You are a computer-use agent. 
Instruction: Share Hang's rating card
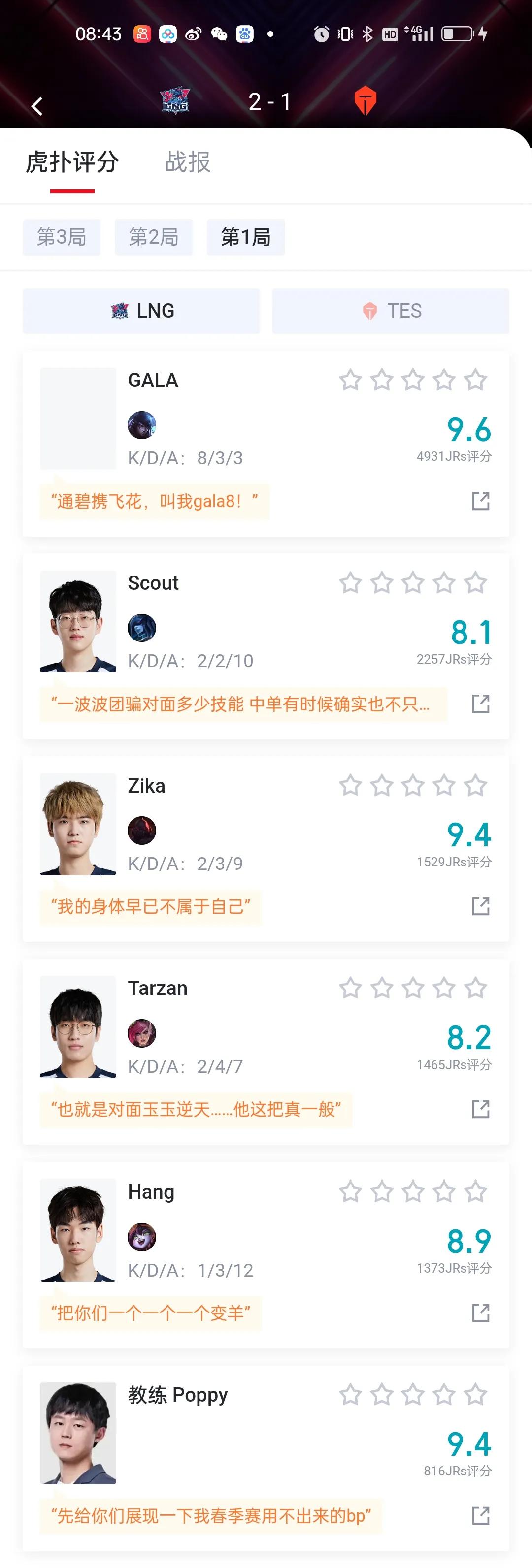480,1313
